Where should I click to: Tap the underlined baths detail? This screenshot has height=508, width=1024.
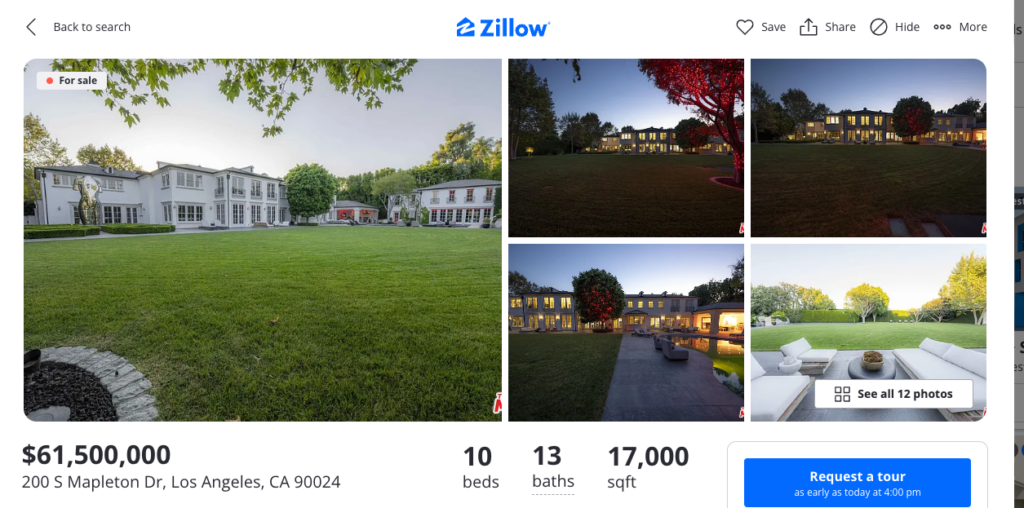(553, 482)
